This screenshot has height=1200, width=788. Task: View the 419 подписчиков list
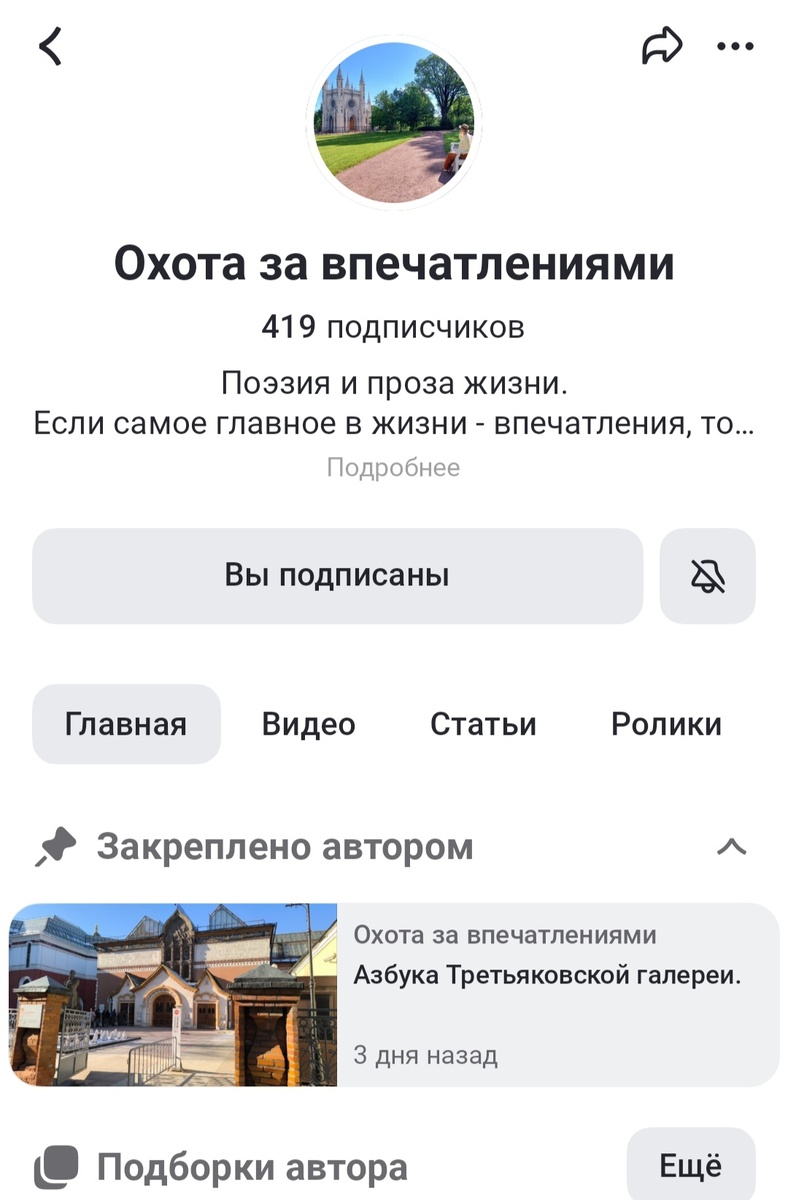coord(394,323)
